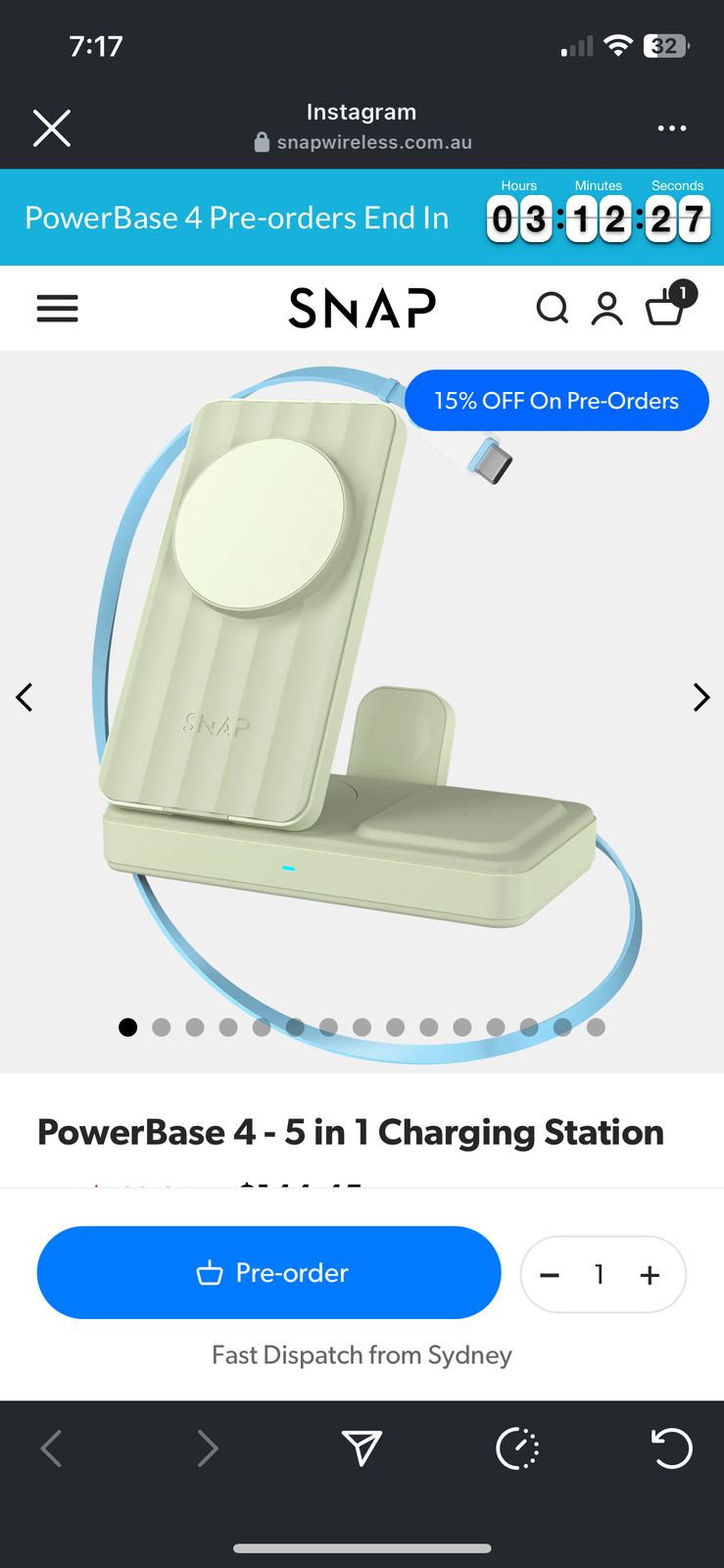Open the account profile icon

click(x=607, y=309)
